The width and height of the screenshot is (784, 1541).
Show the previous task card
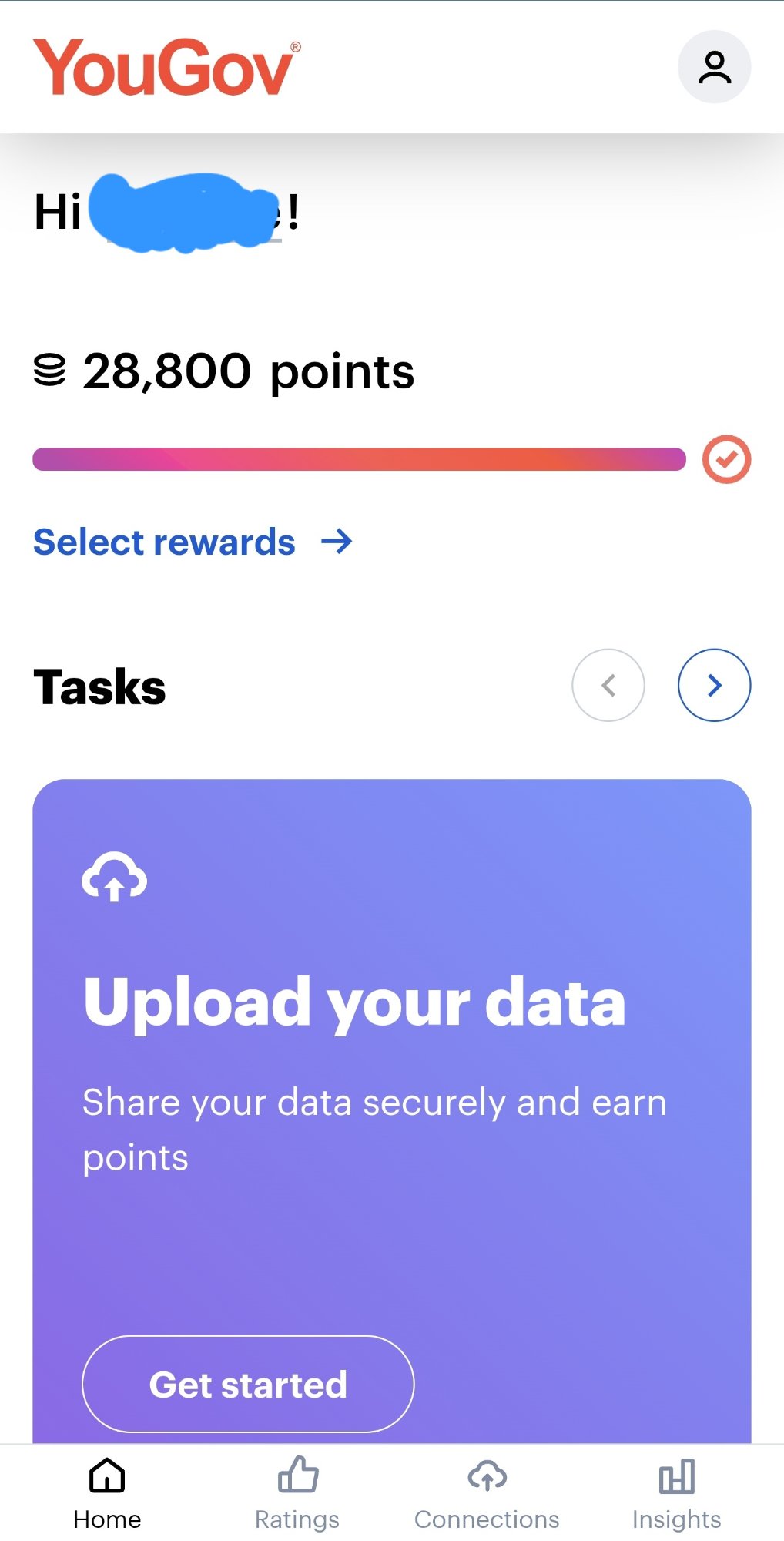[x=608, y=685]
